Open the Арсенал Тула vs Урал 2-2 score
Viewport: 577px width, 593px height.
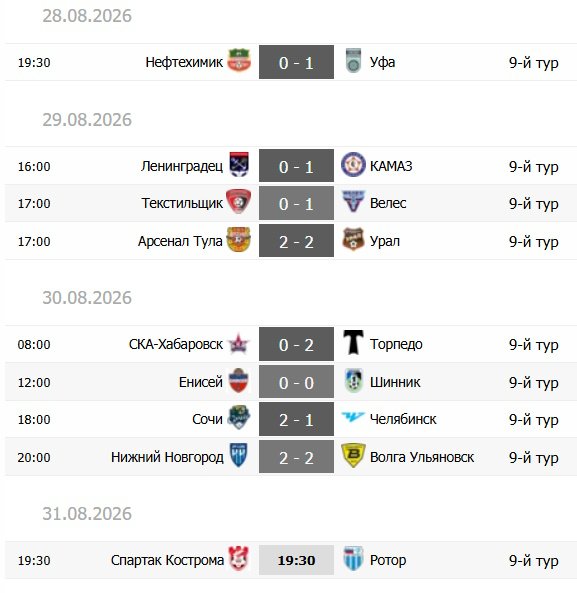click(x=296, y=241)
